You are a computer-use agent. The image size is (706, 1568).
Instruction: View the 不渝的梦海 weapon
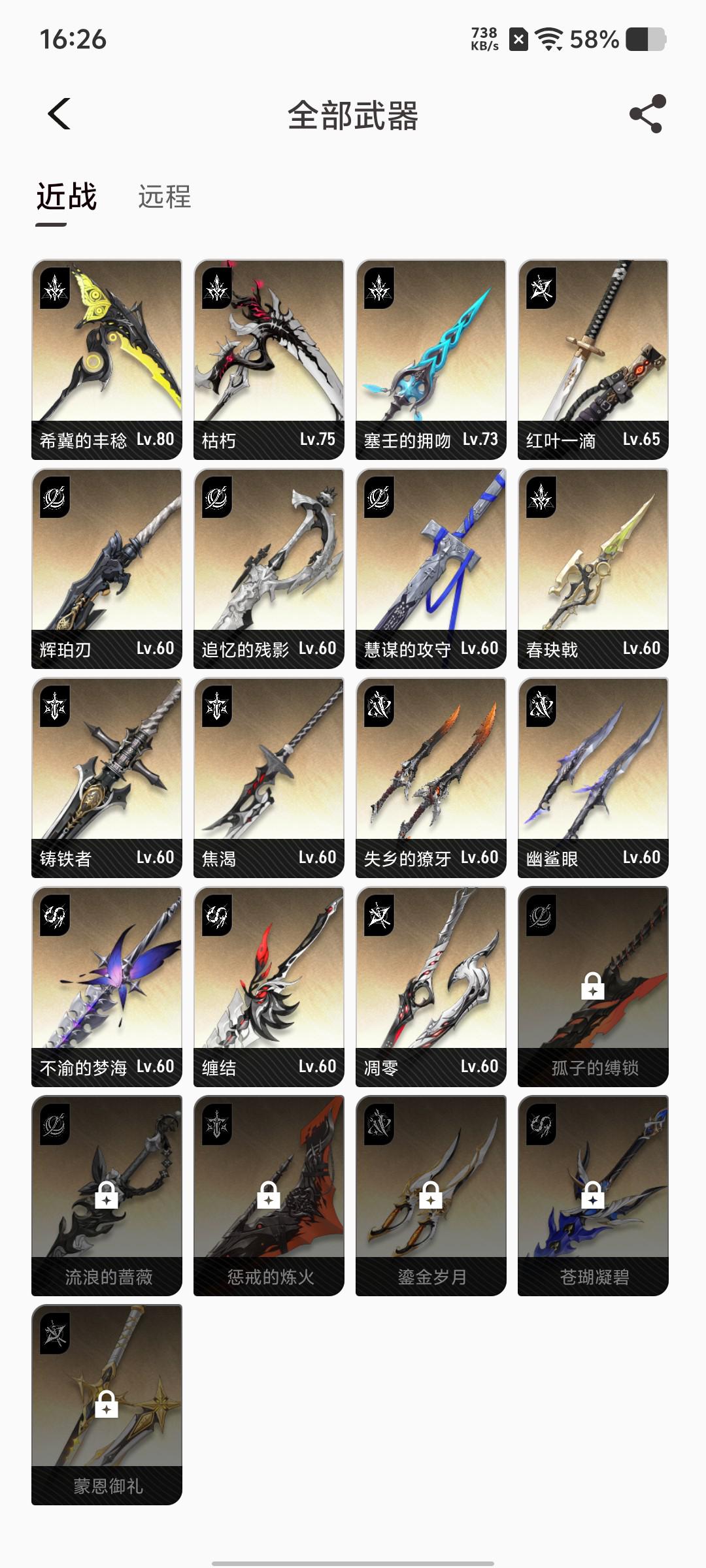pyautogui.click(x=107, y=987)
